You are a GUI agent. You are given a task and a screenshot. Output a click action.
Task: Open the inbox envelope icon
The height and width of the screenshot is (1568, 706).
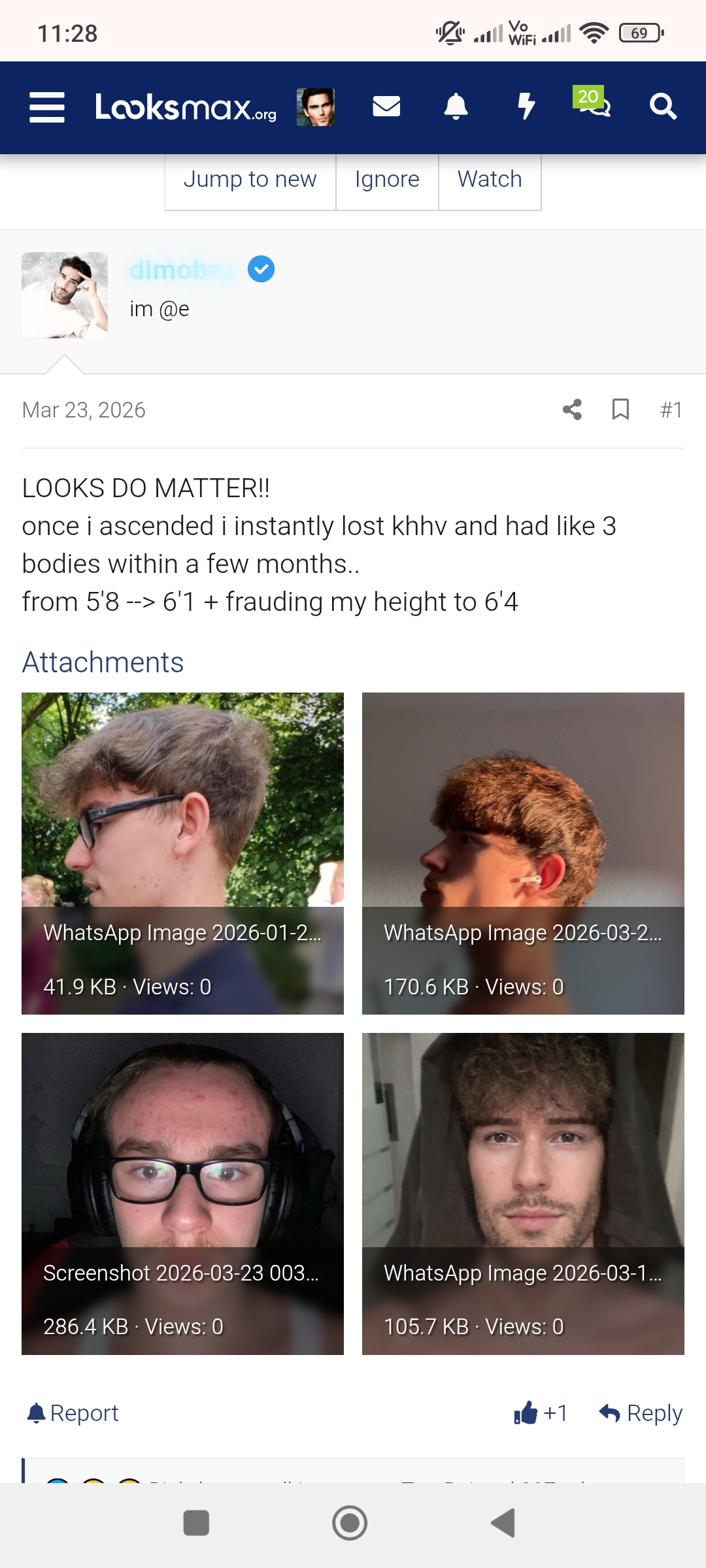pos(386,106)
